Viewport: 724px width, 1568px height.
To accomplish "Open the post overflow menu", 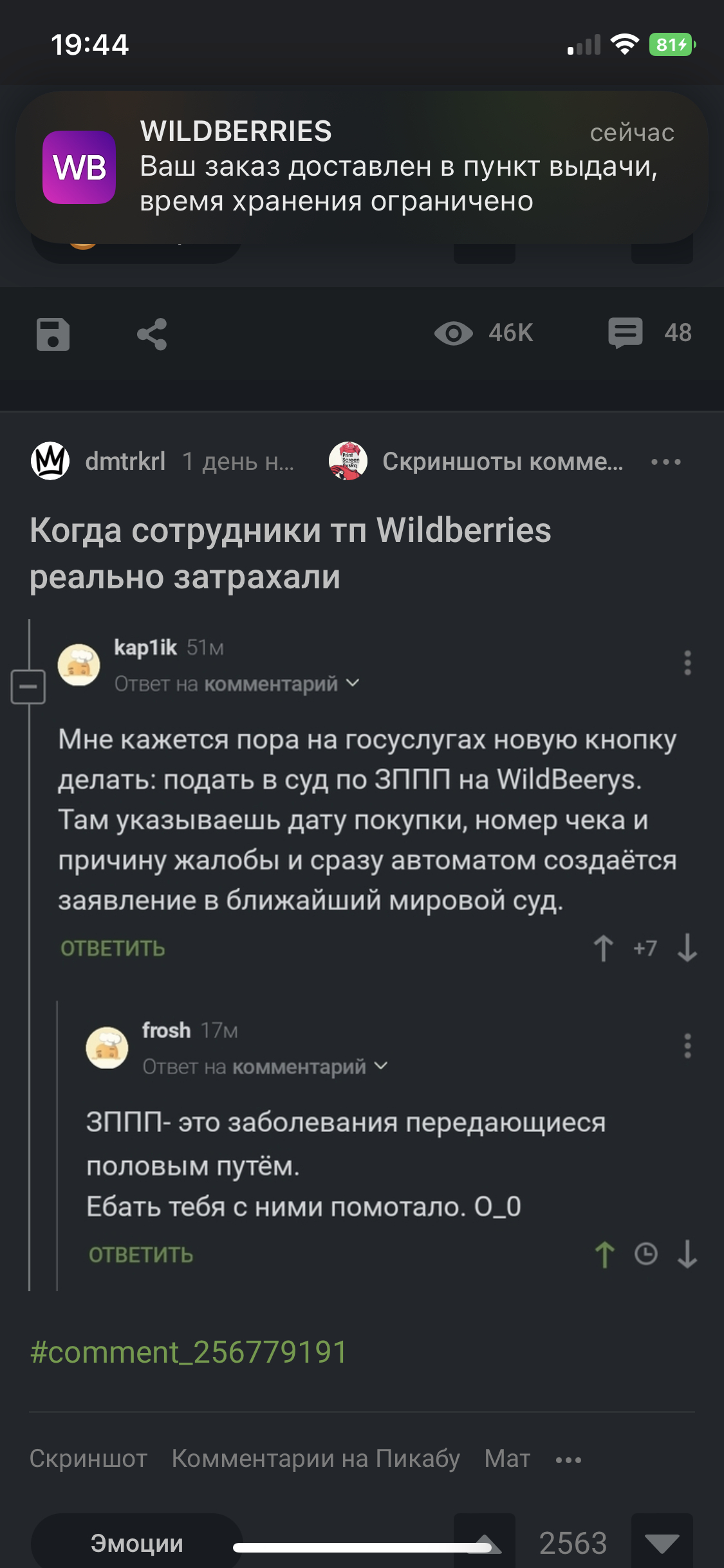I will [x=665, y=462].
